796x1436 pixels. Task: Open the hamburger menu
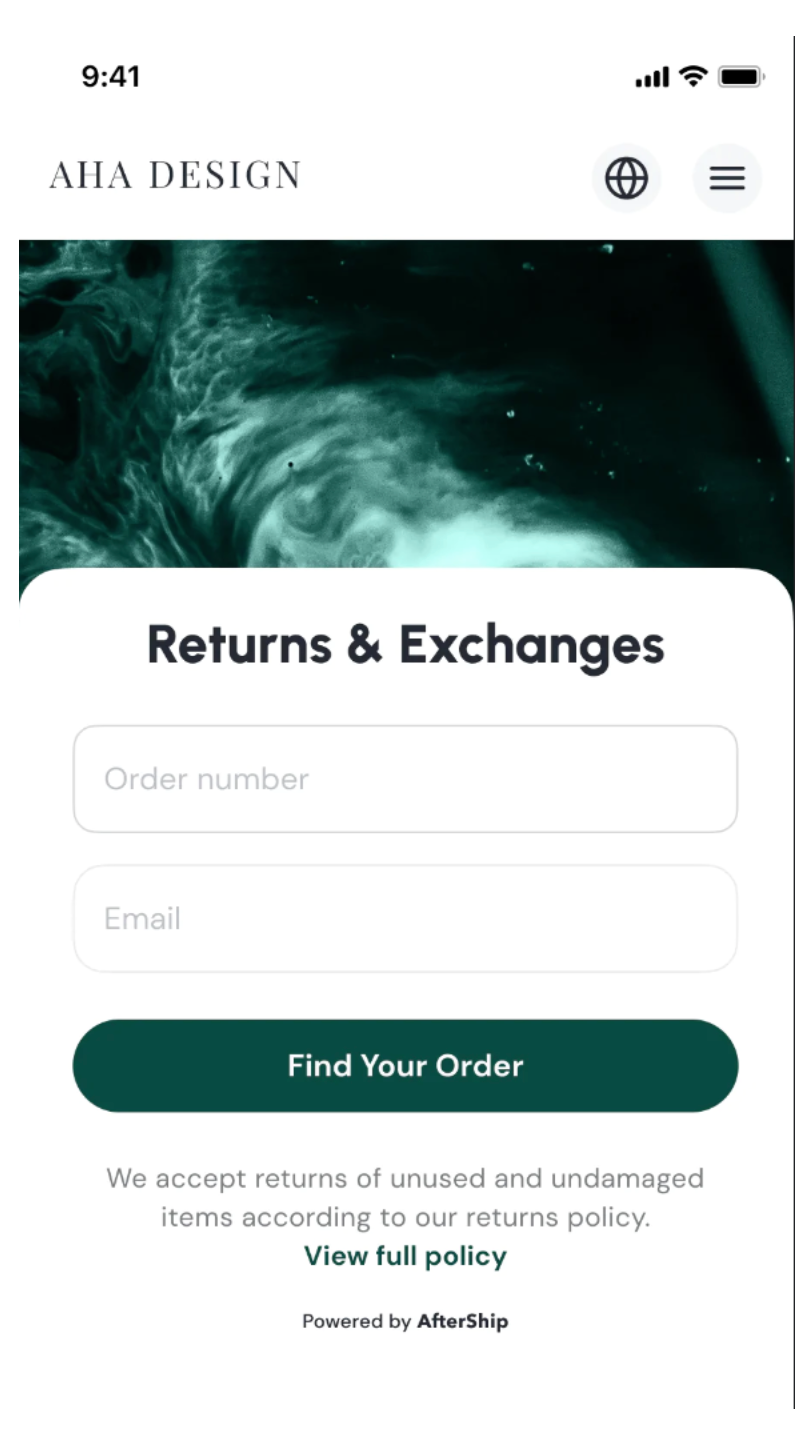coord(727,178)
